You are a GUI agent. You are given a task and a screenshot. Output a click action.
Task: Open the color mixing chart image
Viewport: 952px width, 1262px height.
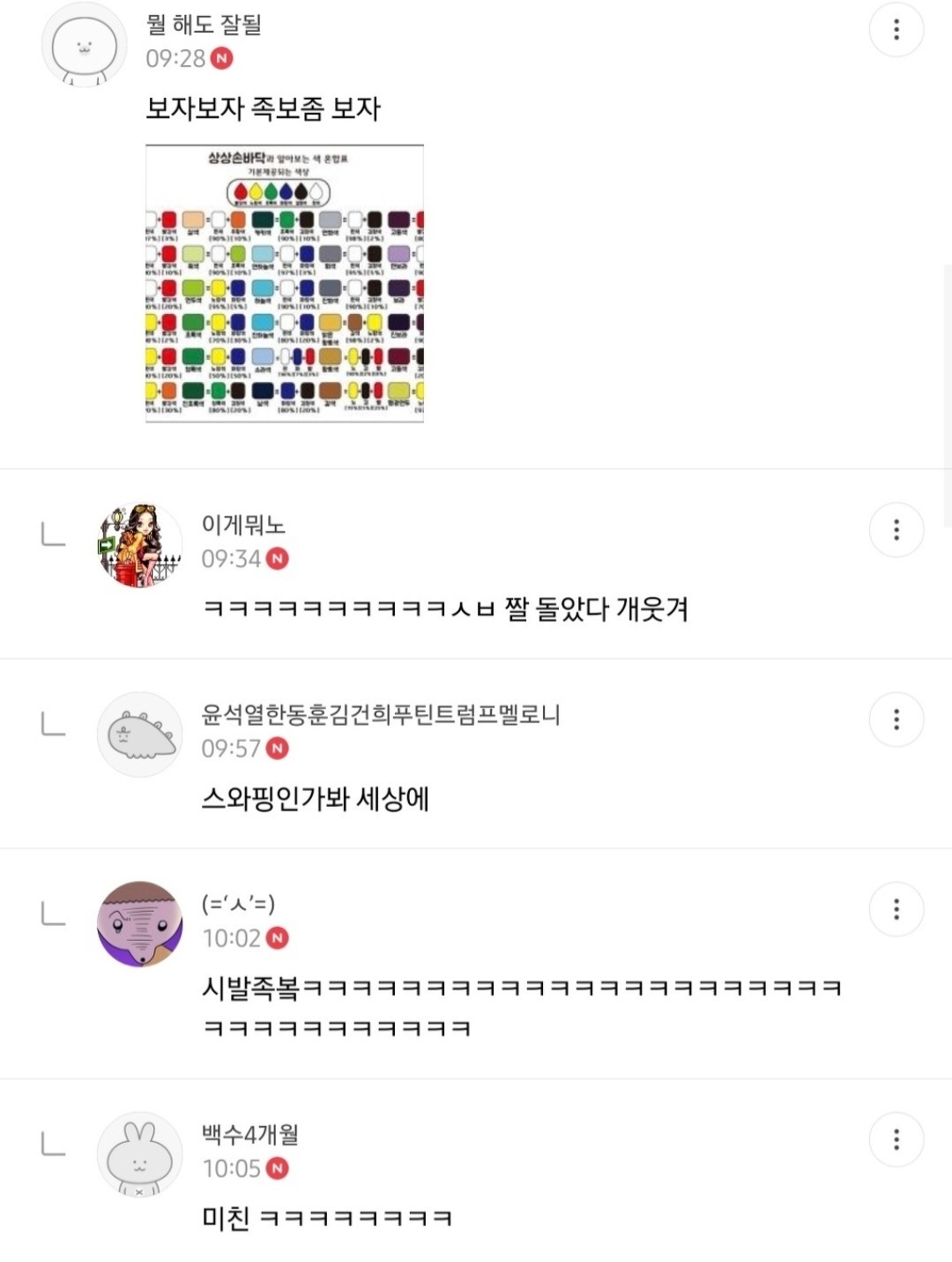(x=285, y=283)
